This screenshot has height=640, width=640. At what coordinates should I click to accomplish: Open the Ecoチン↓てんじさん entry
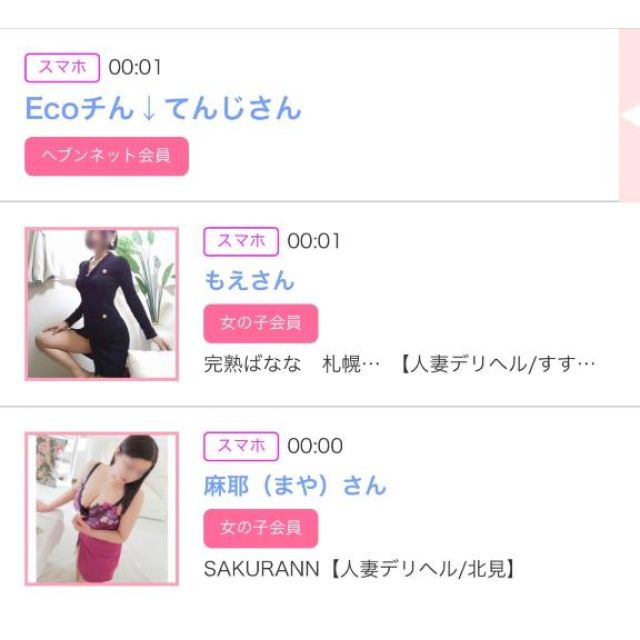click(x=163, y=109)
